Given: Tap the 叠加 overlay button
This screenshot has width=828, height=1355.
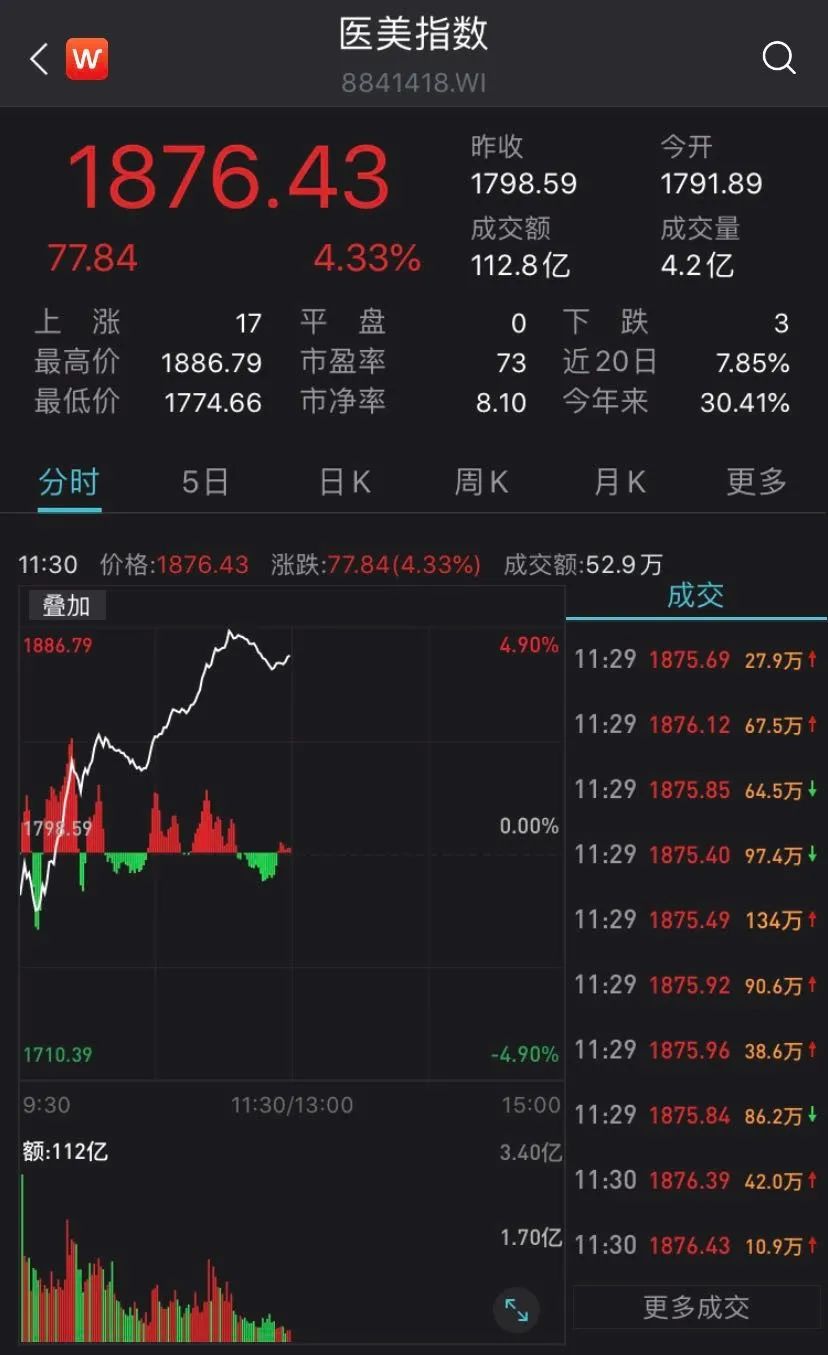Looking at the screenshot, I should [x=65, y=605].
